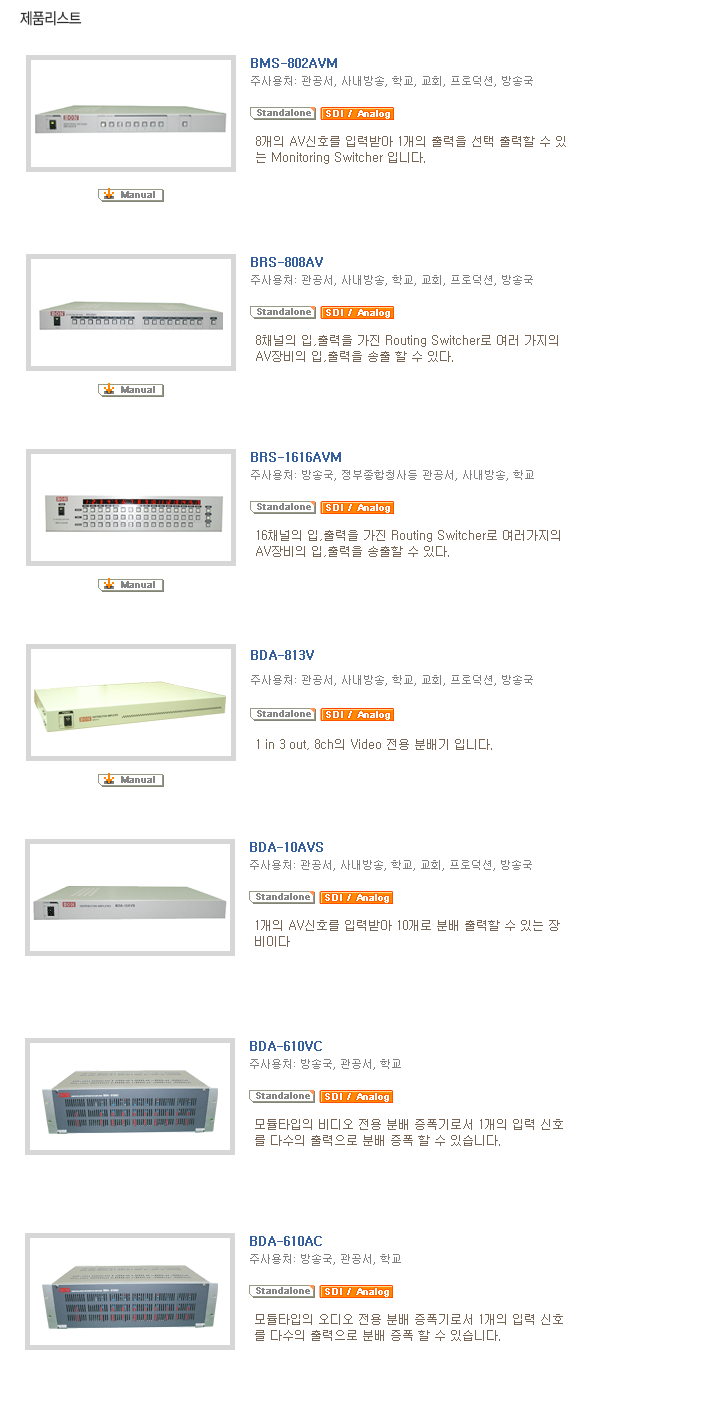
Task: Open the BRS-808AV title link
Action: [287, 263]
